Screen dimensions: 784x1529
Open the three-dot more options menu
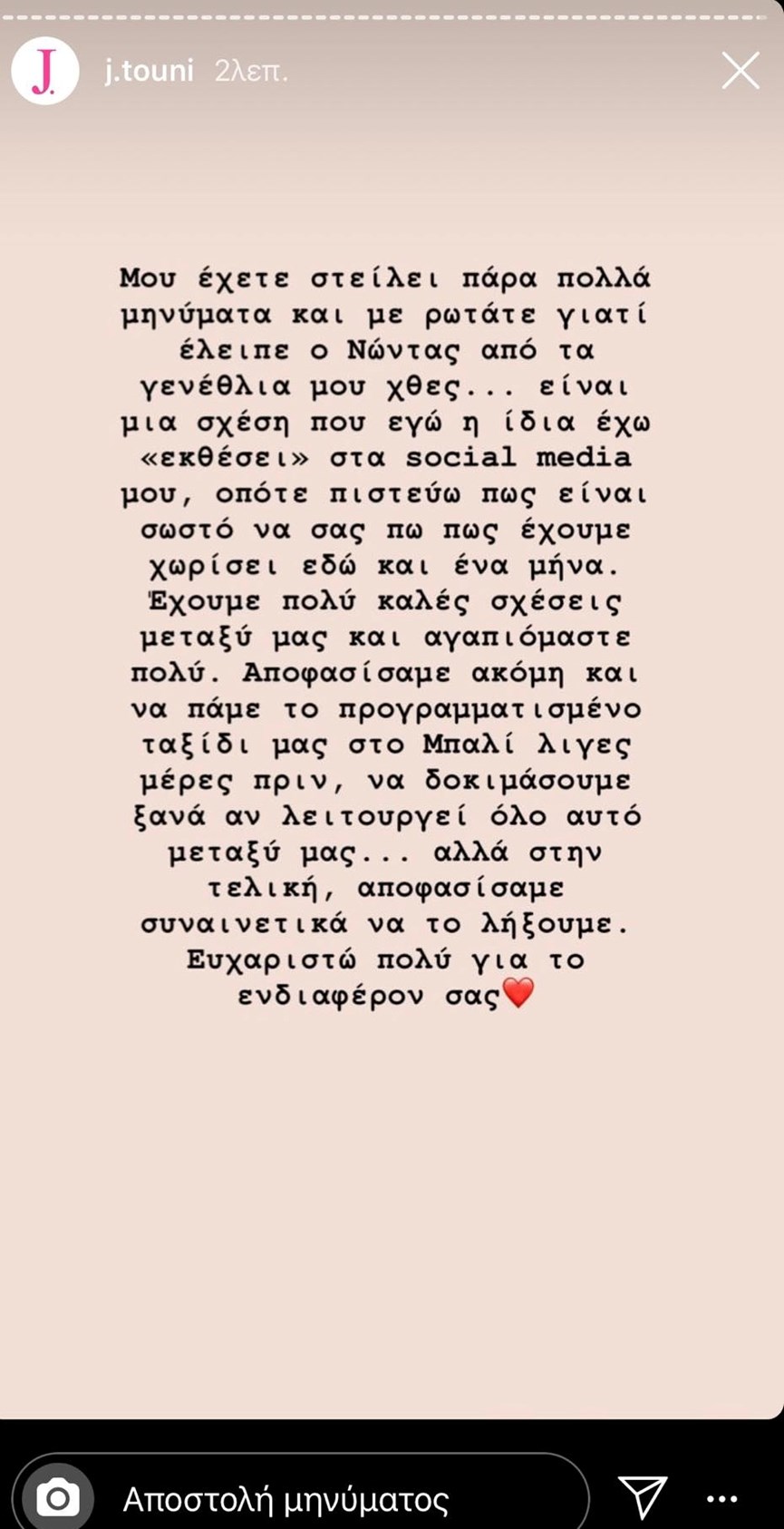click(x=721, y=1499)
